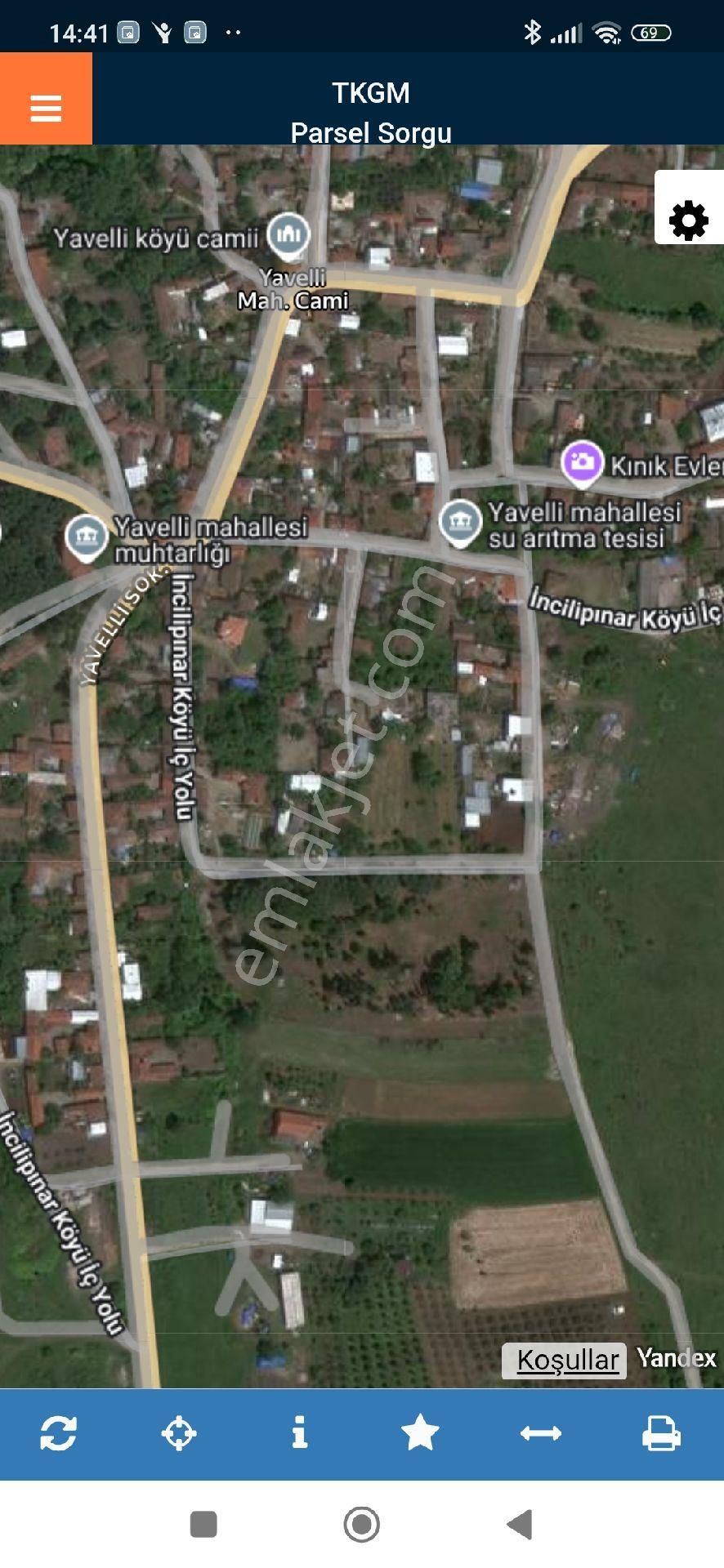
Task: Open Yavelli mahallesi su arıtma tesisi marker
Action: [460, 522]
